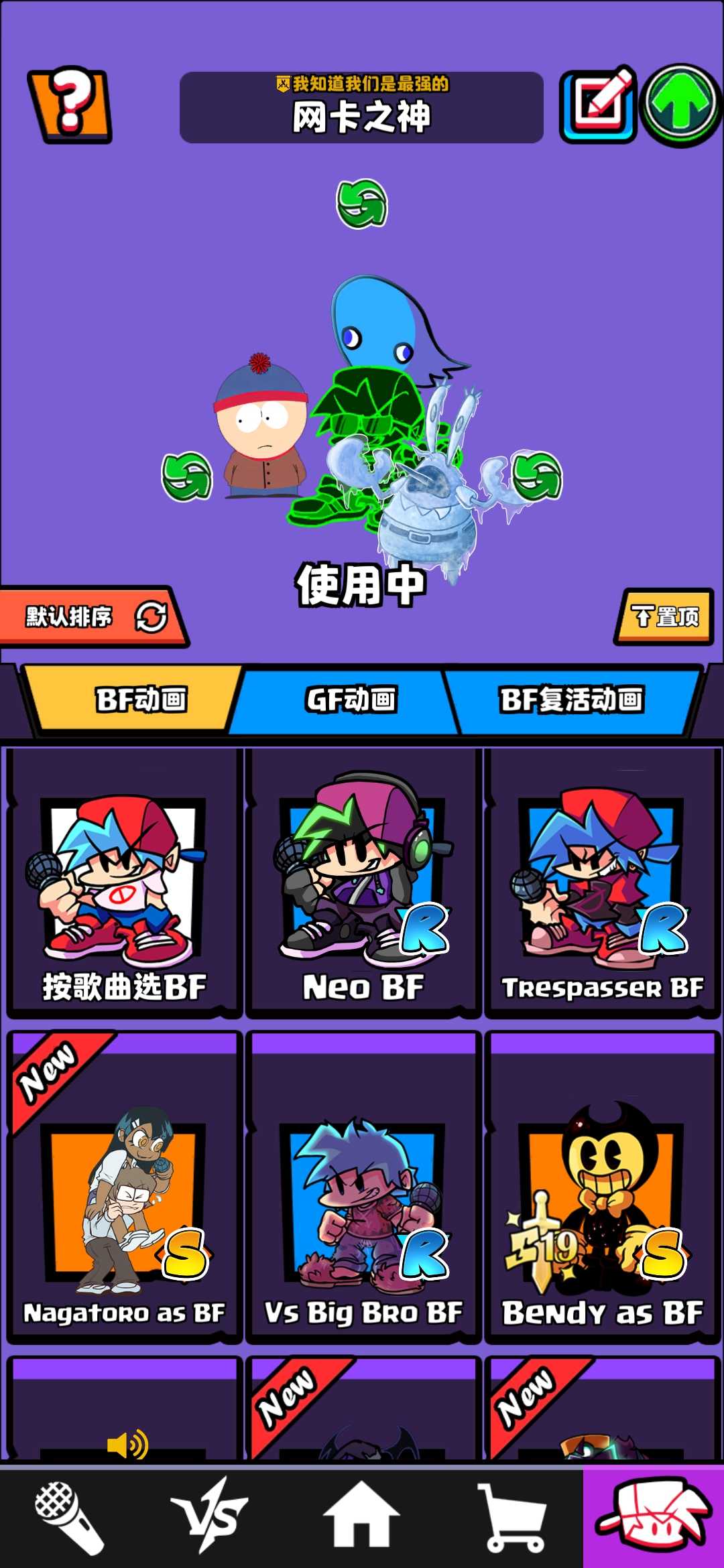Open the BF复活动画 tab
724x1568 pixels.
pyautogui.click(x=570, y=700)
